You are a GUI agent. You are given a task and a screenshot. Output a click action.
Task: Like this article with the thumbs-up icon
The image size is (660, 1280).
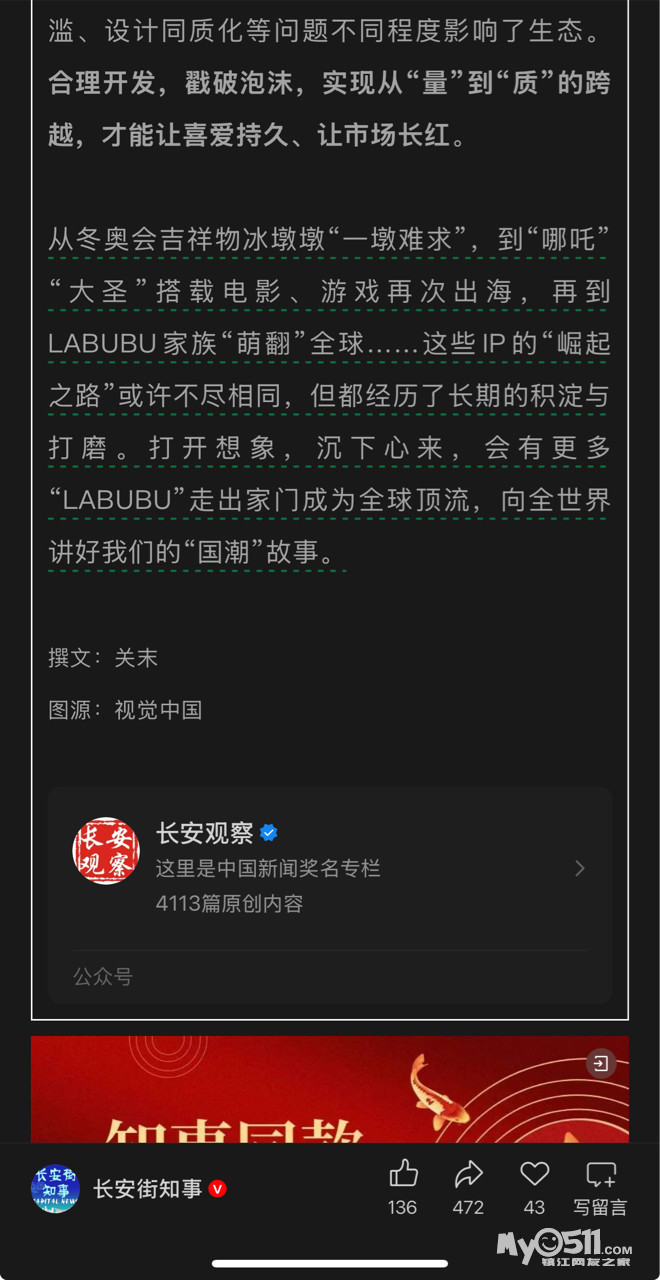pos(403,1174)
